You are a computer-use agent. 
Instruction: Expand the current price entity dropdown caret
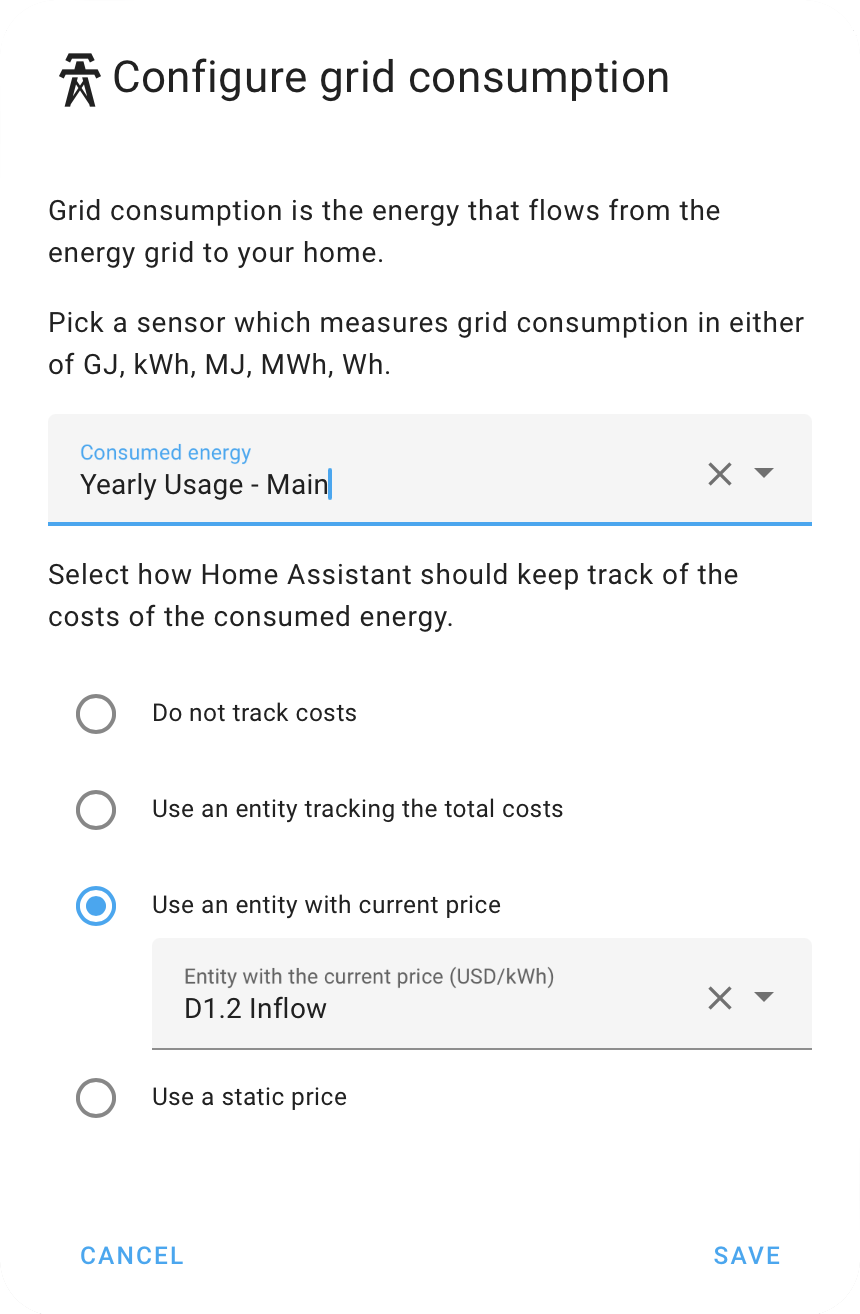(764, 998)
